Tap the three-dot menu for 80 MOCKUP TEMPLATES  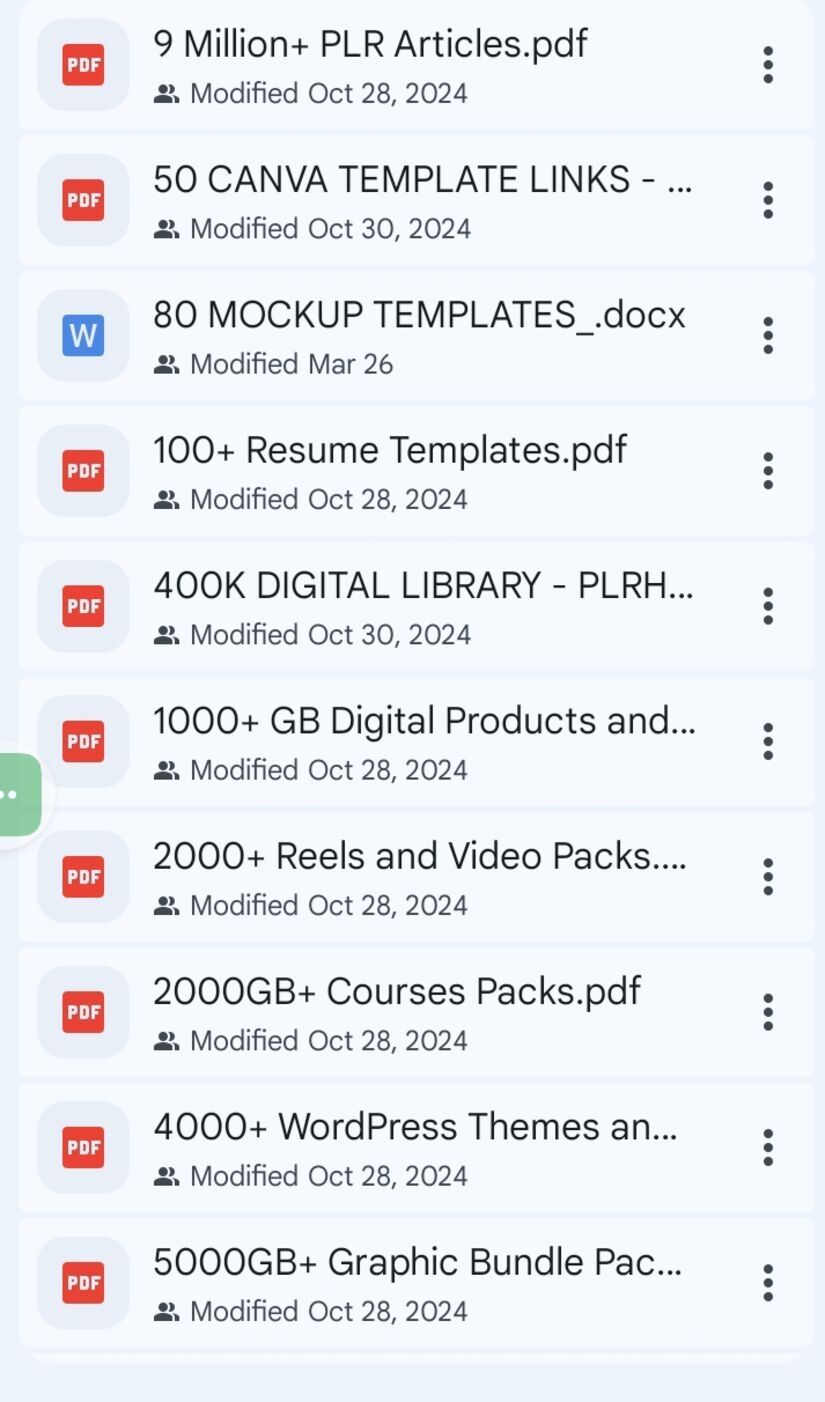pyautogui.click(x=767, y=336)
